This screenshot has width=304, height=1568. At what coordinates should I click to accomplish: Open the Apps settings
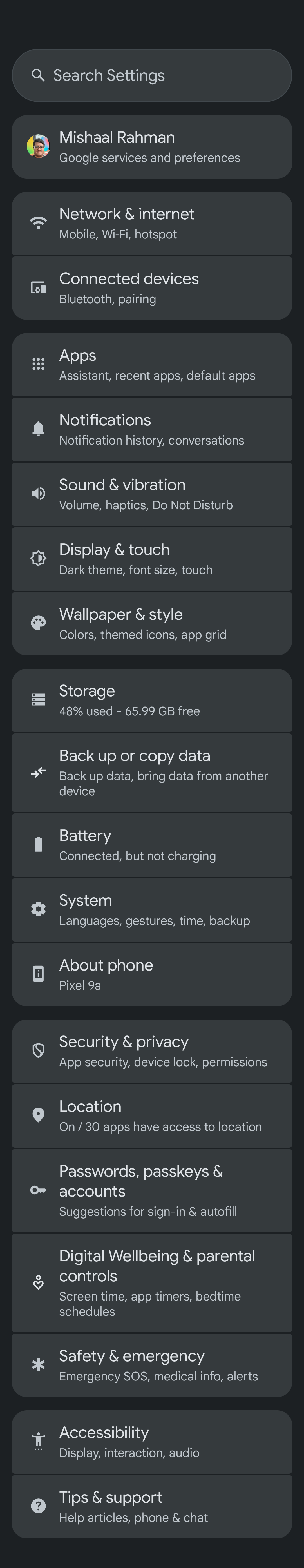tap(152, 365)
